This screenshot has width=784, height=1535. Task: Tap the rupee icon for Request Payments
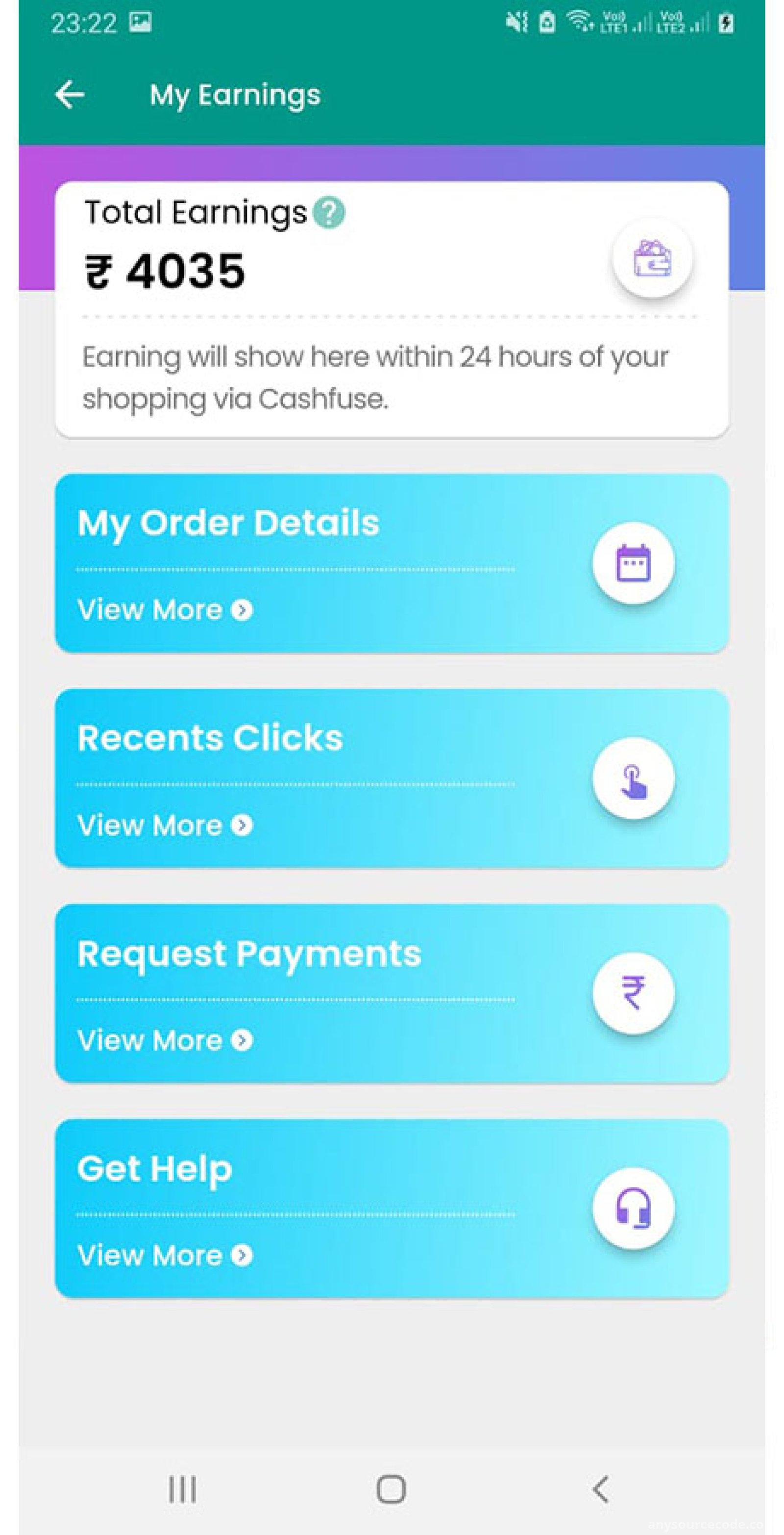(x=633, y=993)
